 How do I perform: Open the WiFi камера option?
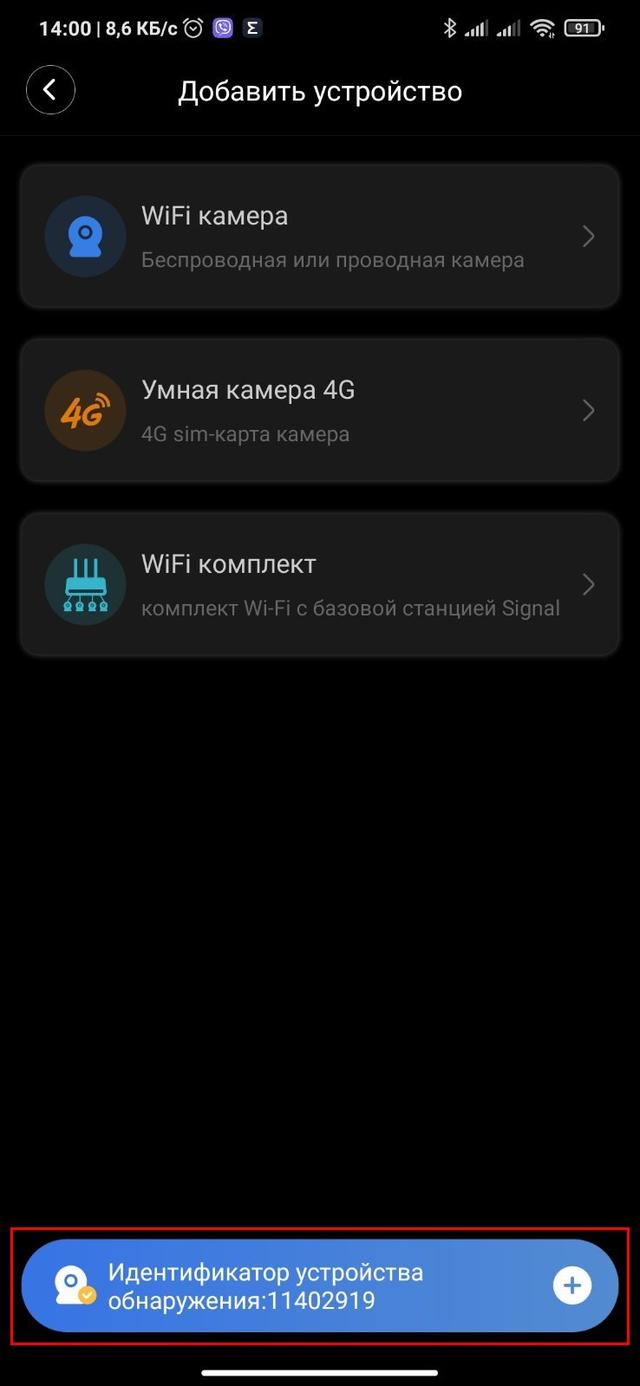320,236
